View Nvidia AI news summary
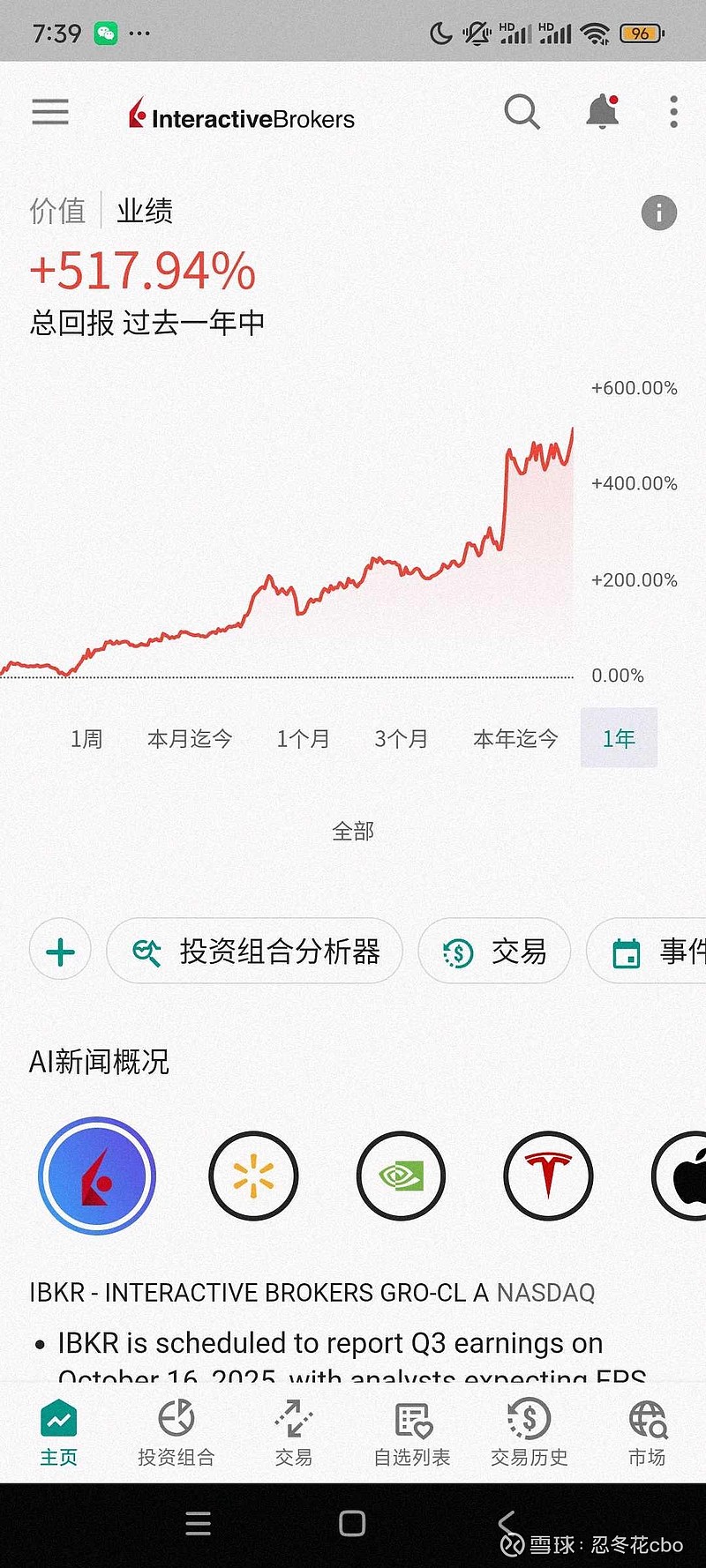This screenshot has width=706, height=1568. pyautogui.click(x=401, y=1176)
